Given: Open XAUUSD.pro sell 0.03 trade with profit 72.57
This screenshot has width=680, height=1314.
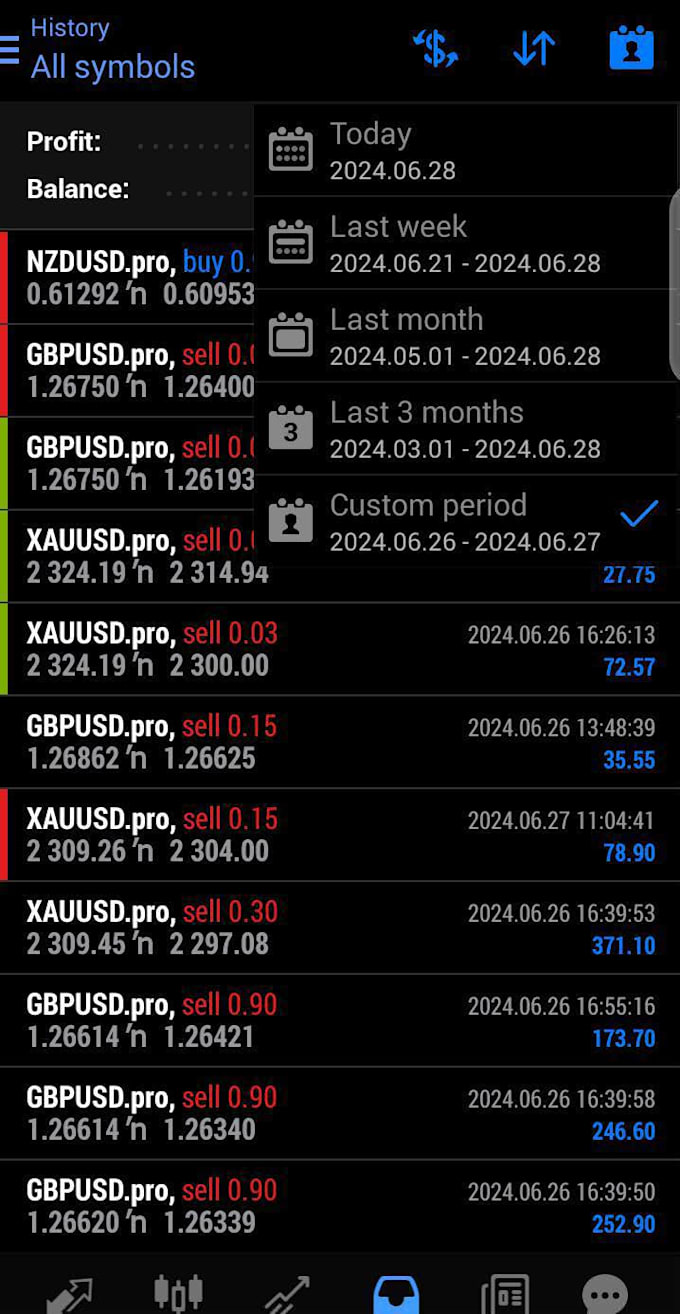Looking at the screenshot, I should 340,649.
